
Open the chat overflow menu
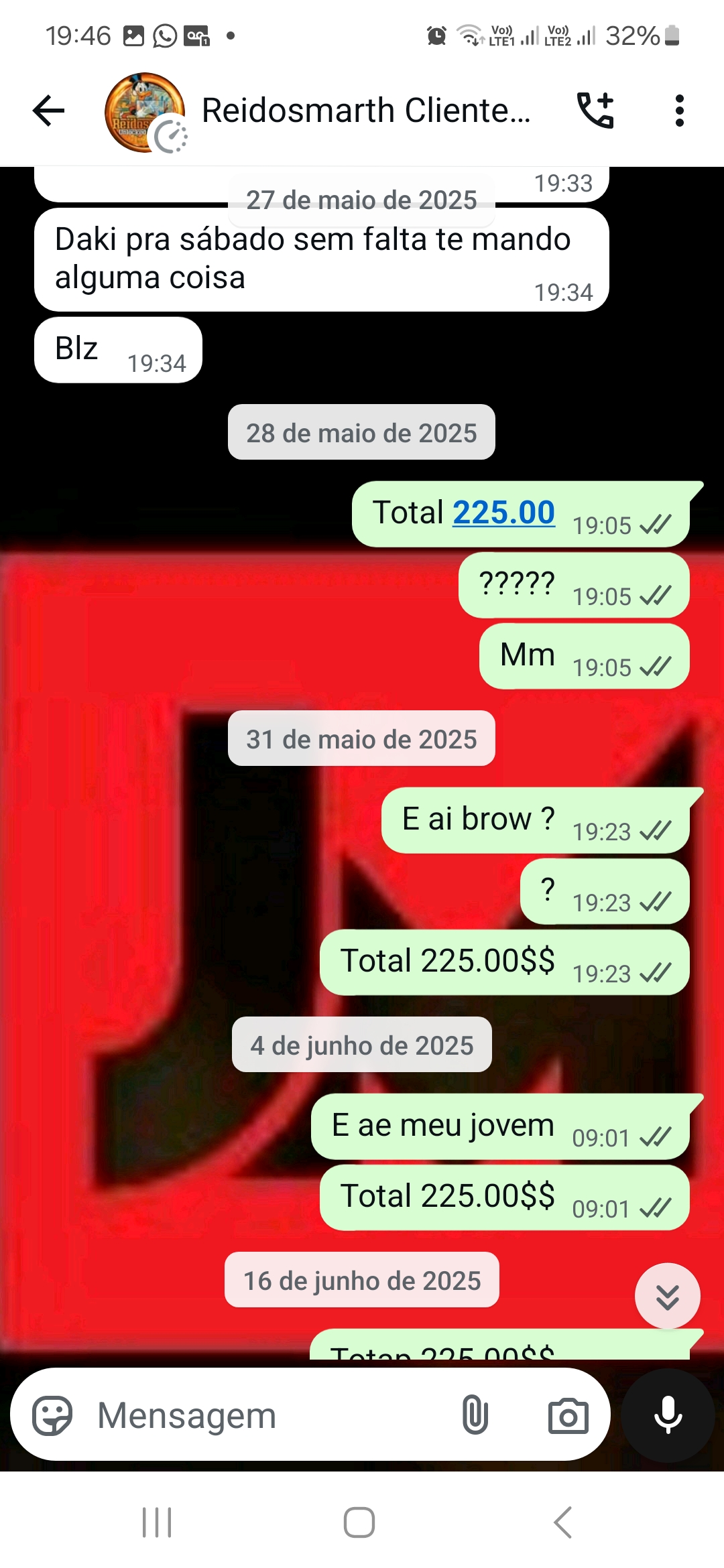[x=679, y=111]
